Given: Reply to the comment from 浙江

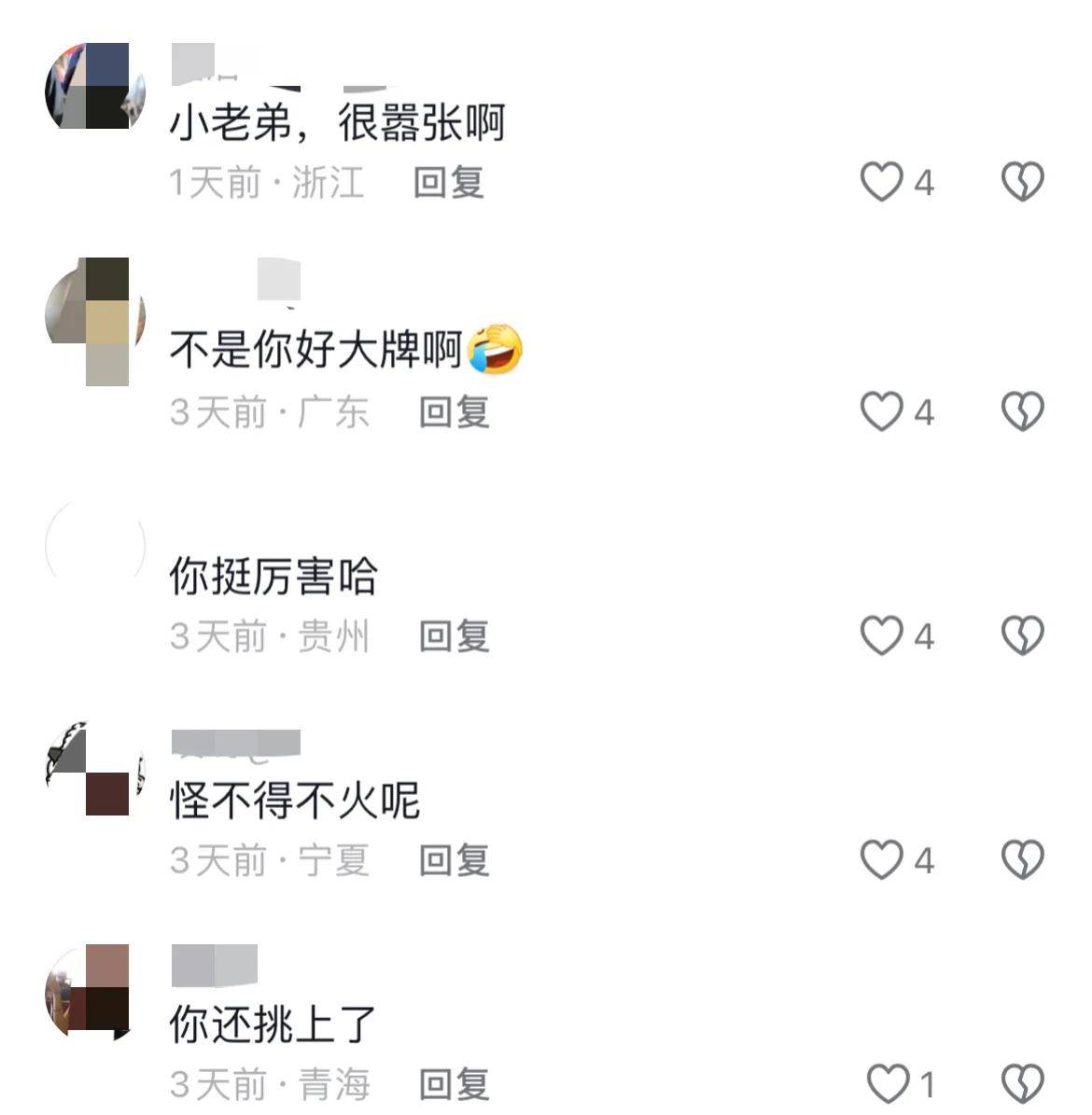Looking at the screenshot, I should pyautogui.click(x=449, y=182).
